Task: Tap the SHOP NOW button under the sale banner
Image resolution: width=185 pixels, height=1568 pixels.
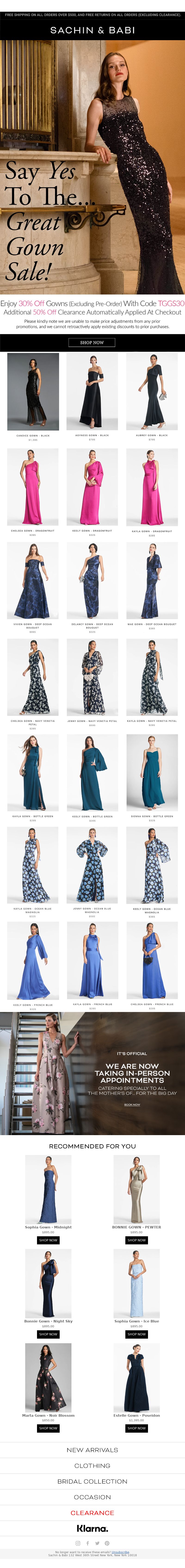Action: click(92, 342)
